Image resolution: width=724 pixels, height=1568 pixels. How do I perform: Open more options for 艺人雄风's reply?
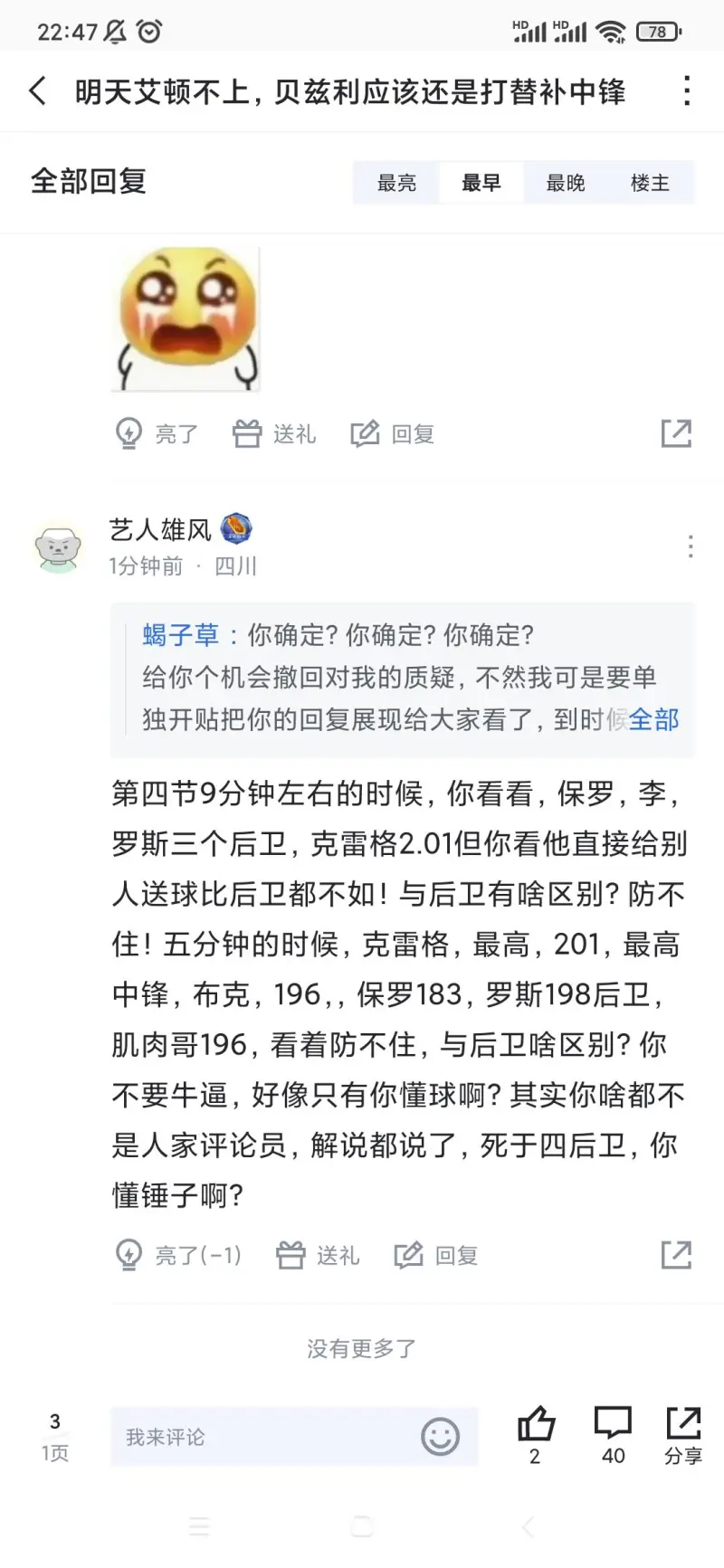691,546
